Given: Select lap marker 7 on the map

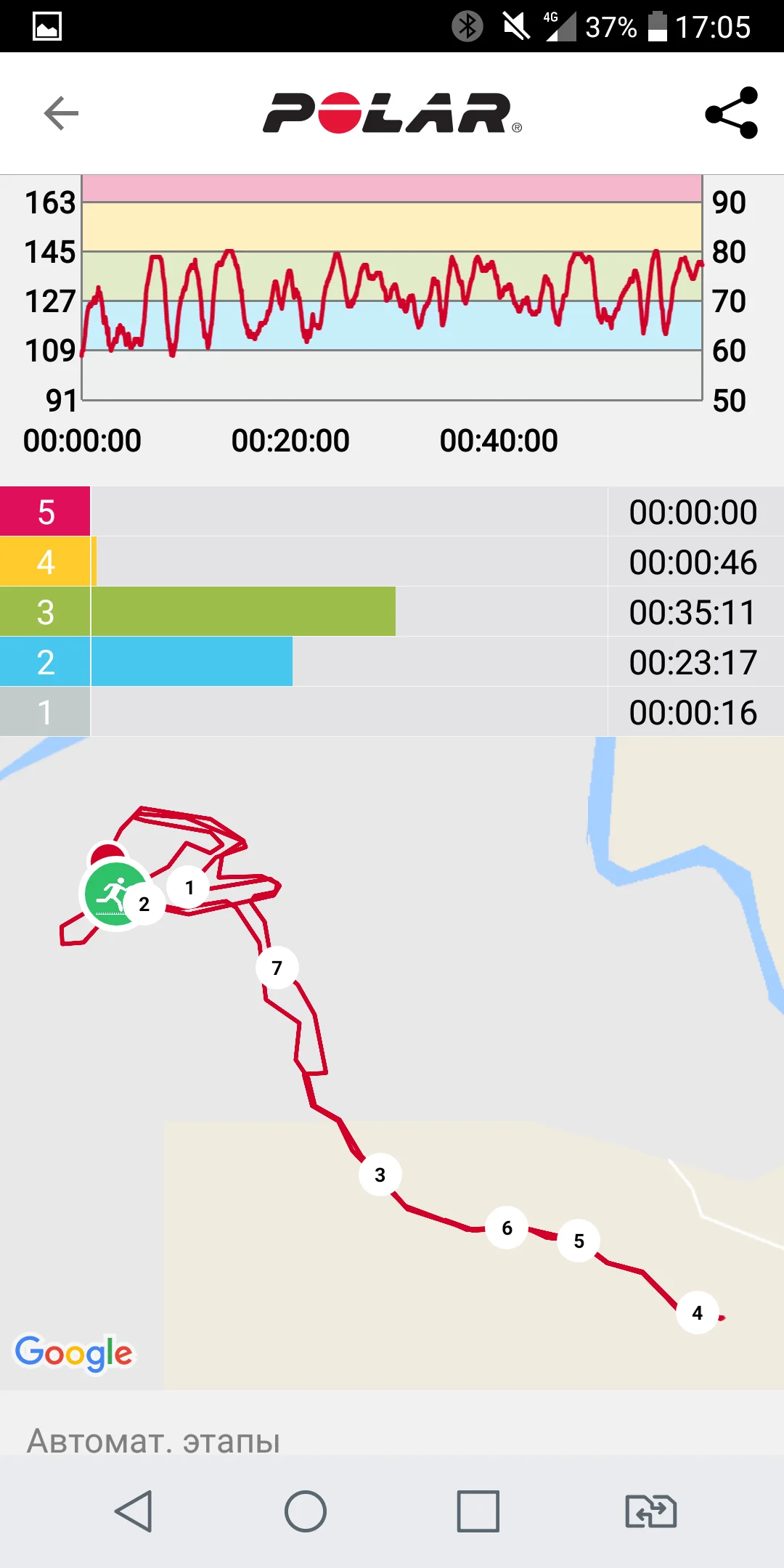Looking at the screenshot, I should point(277,968).
